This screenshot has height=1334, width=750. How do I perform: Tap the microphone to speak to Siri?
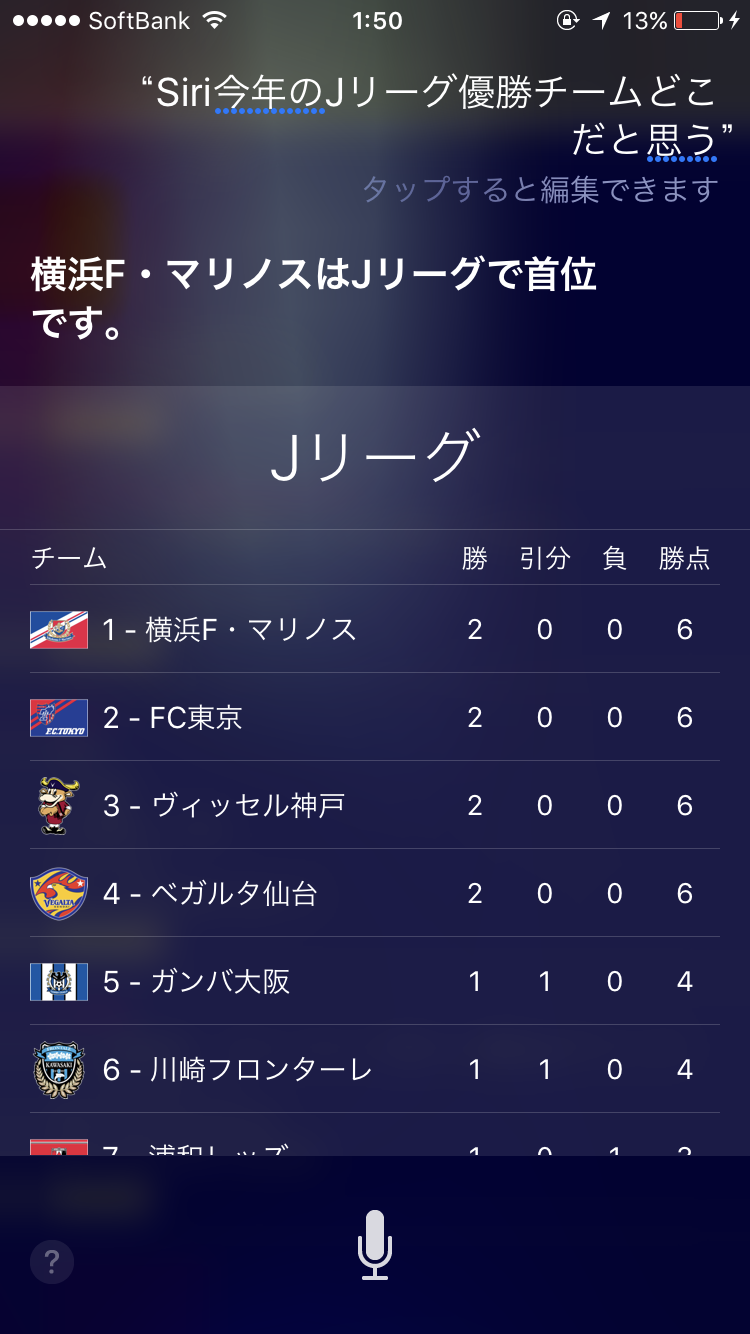tap(375, 1245)
